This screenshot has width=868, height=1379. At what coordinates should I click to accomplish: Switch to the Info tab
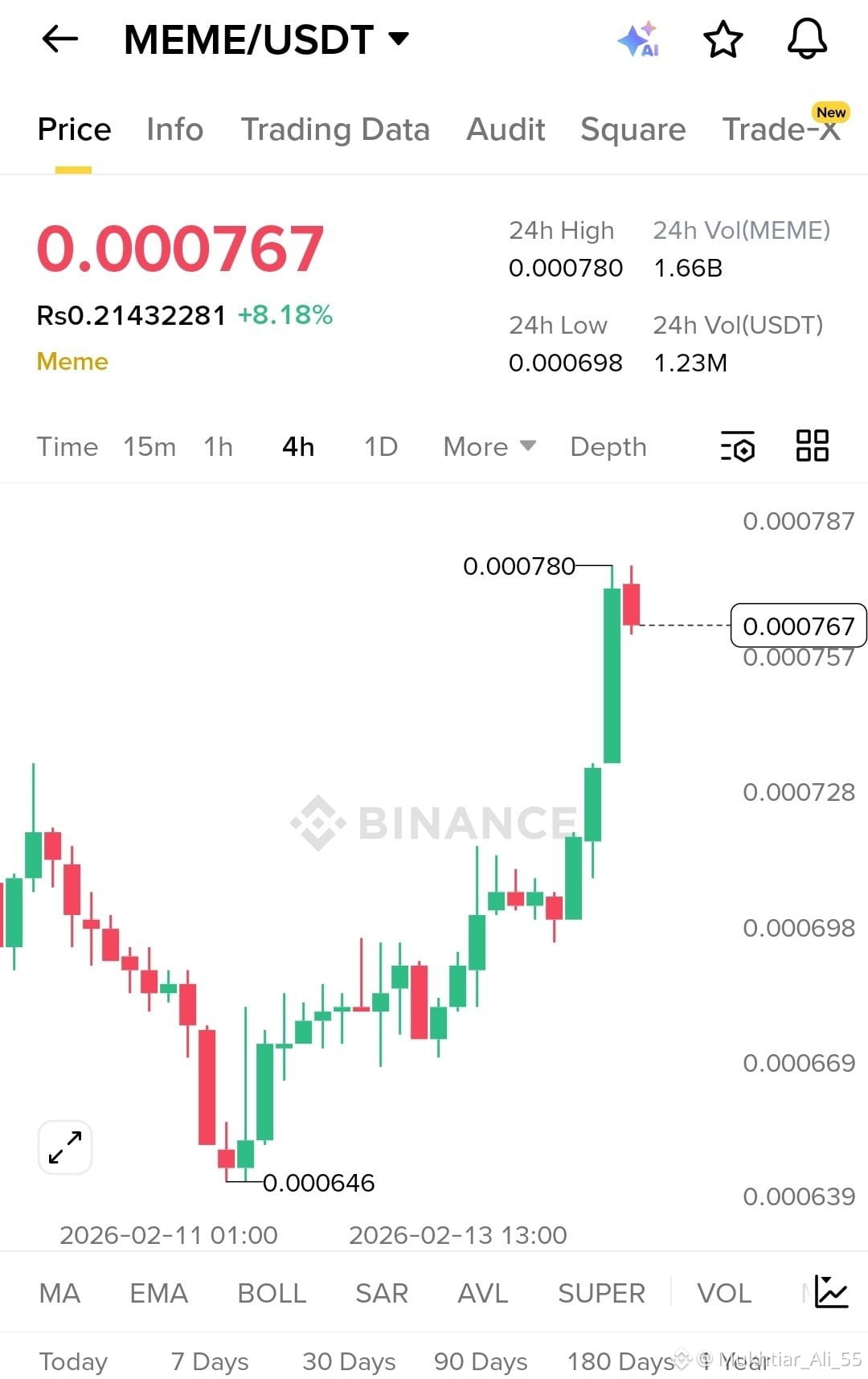(174, 129)
